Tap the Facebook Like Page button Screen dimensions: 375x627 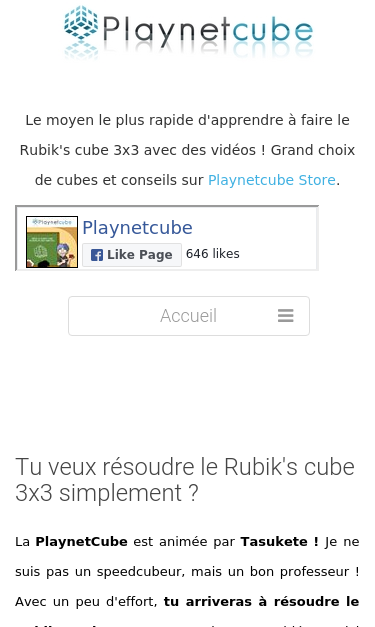click(x=132, y=255)
